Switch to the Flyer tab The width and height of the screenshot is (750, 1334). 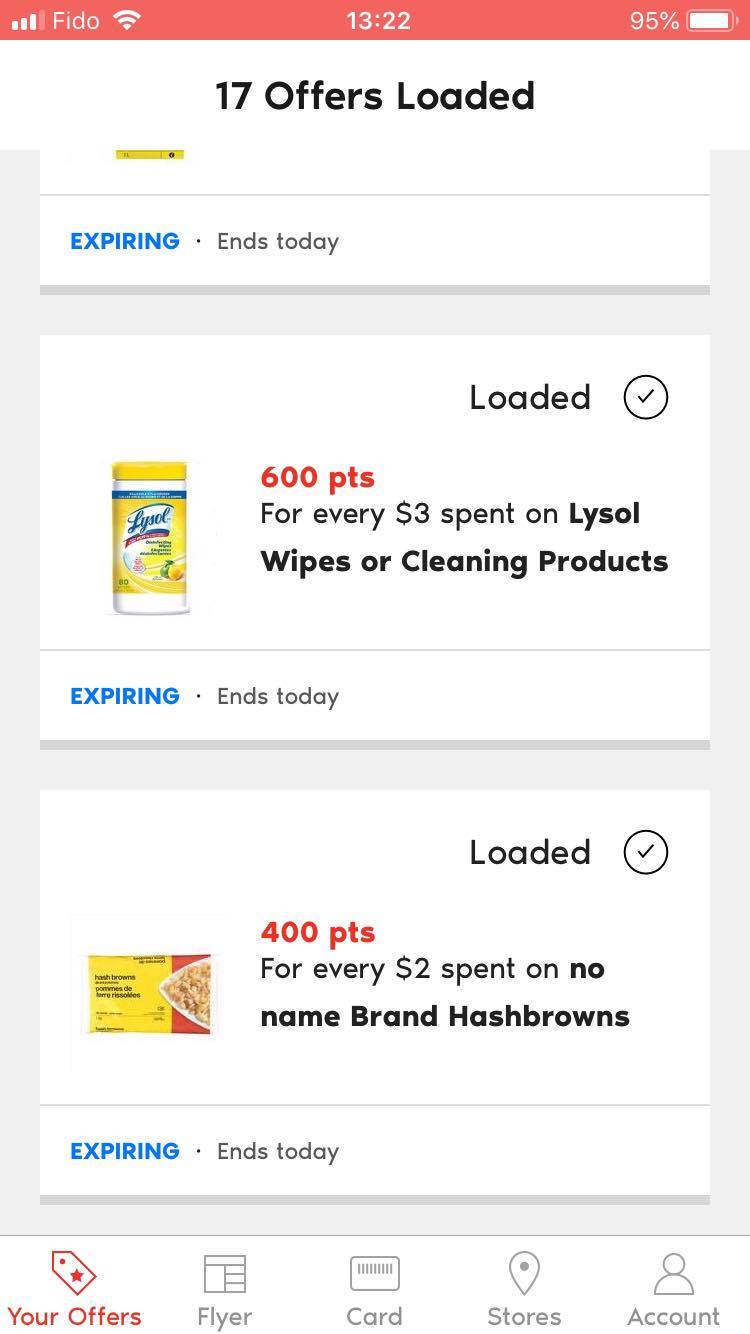point(224,1290)
